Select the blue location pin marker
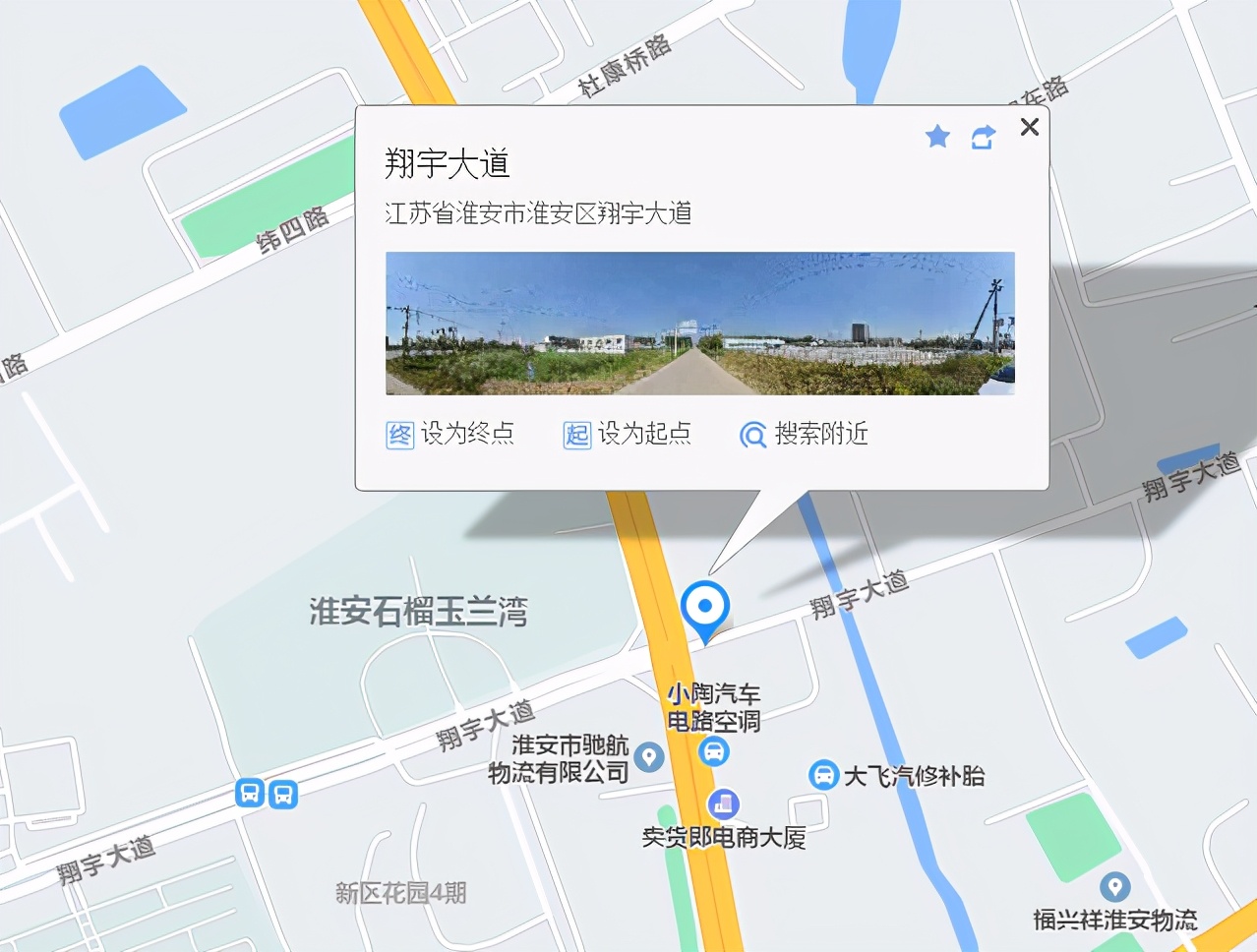The height and width of the screenshot is (952, 1257). click(x=704, y=607)
